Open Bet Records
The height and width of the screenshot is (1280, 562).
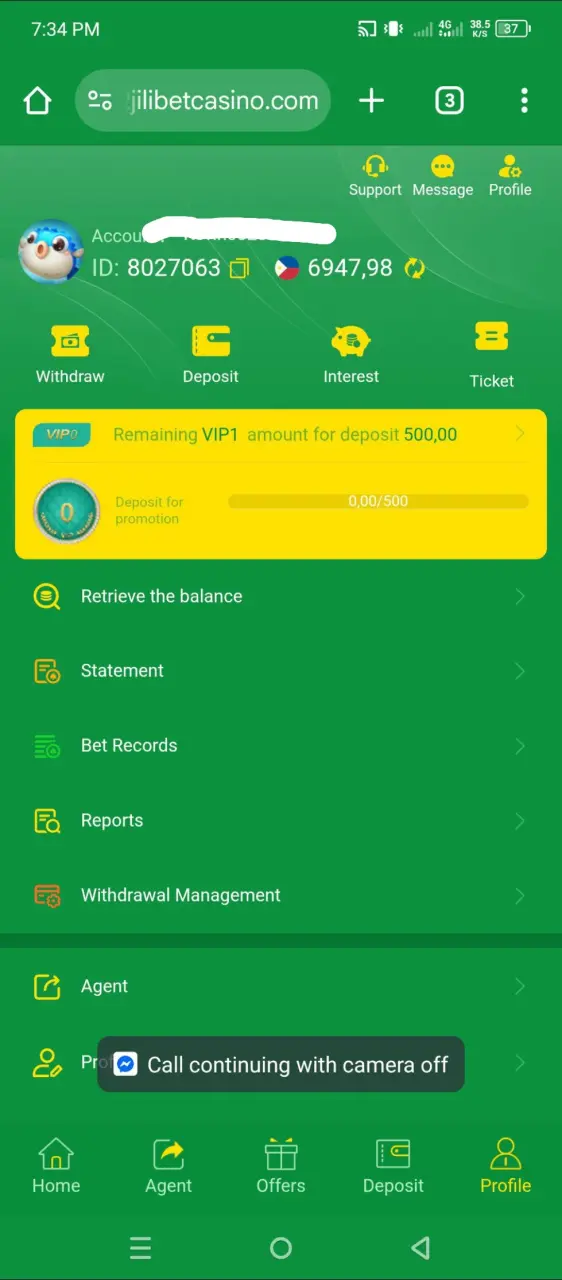pos(281,746)
